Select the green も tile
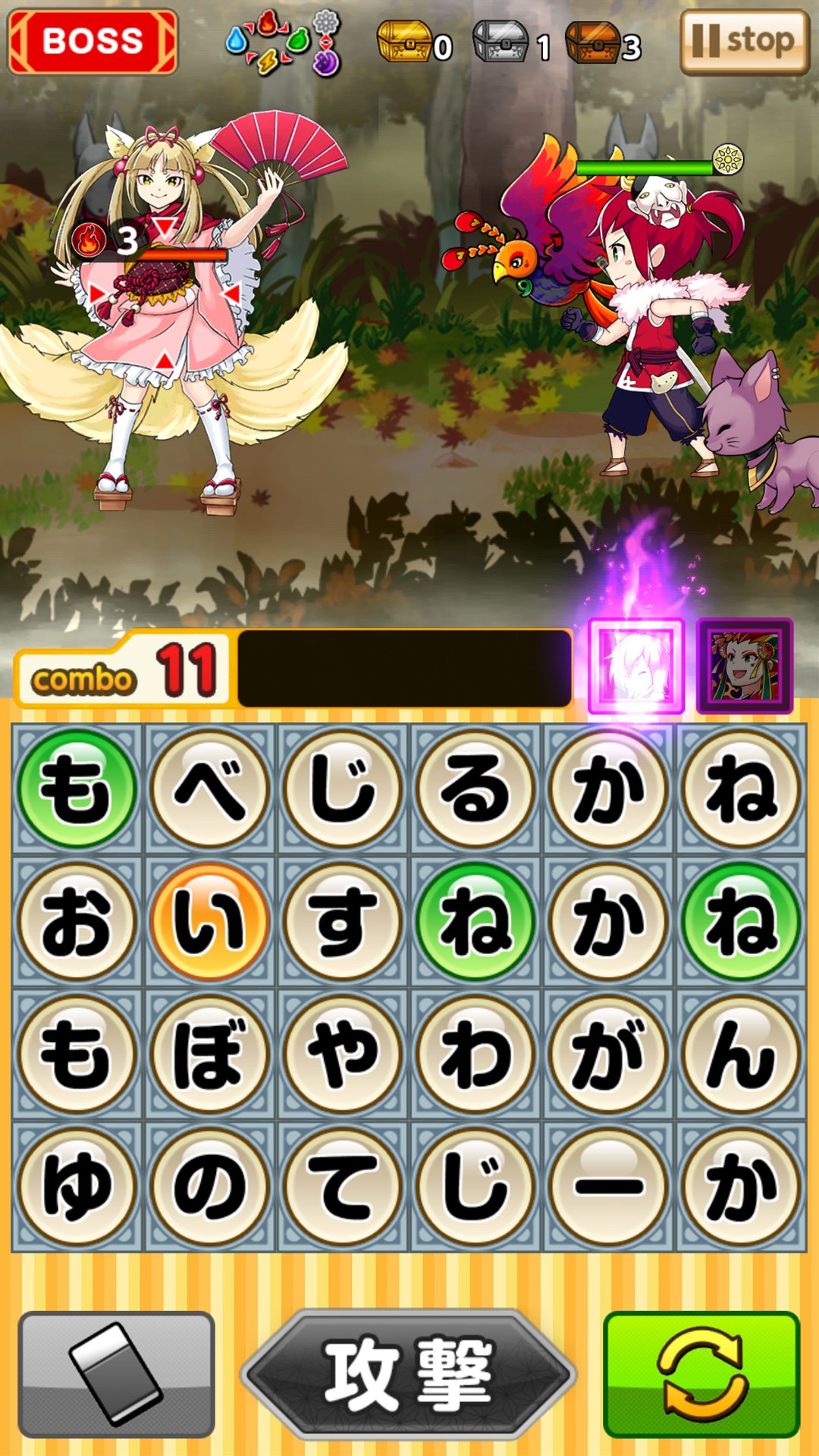Viewport: 819px width, 1456px height. pyautogui.click(x=77, y=789)
